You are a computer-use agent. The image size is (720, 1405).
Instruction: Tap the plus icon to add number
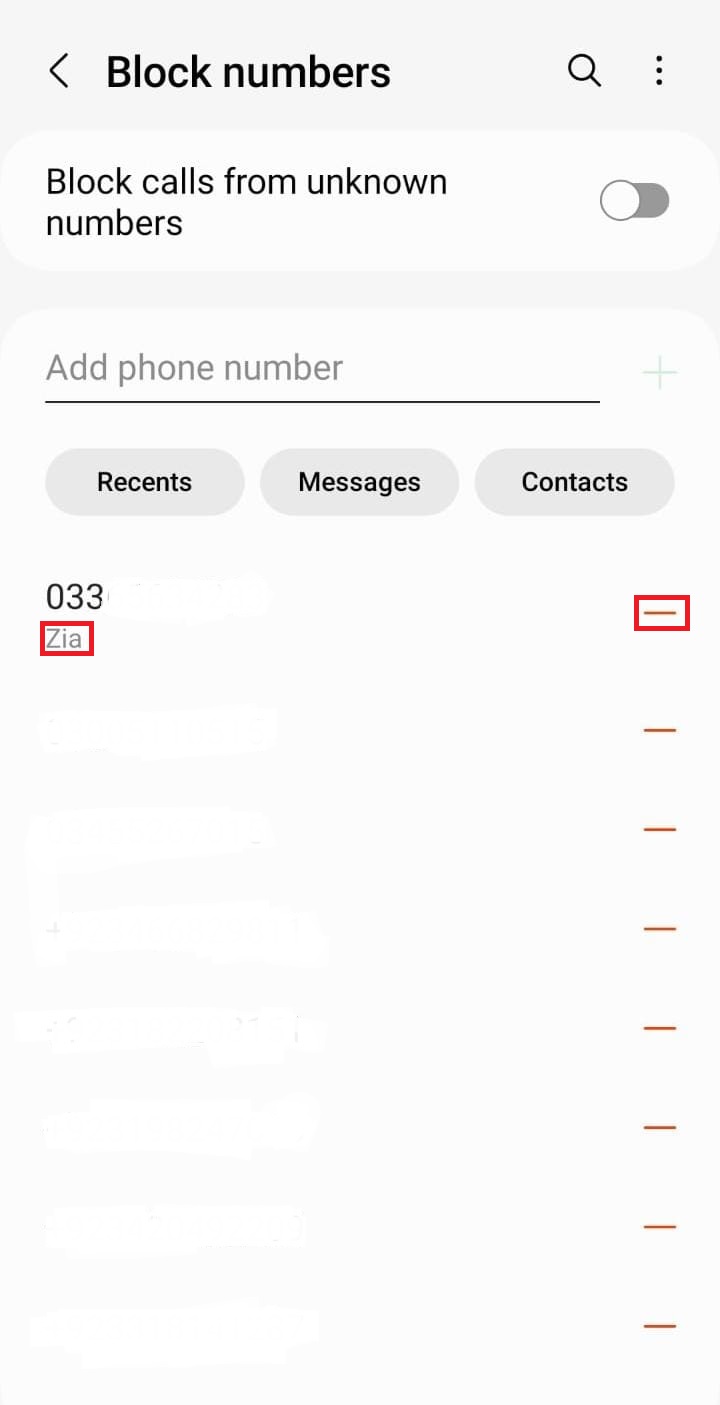click(x=659, y=374)
